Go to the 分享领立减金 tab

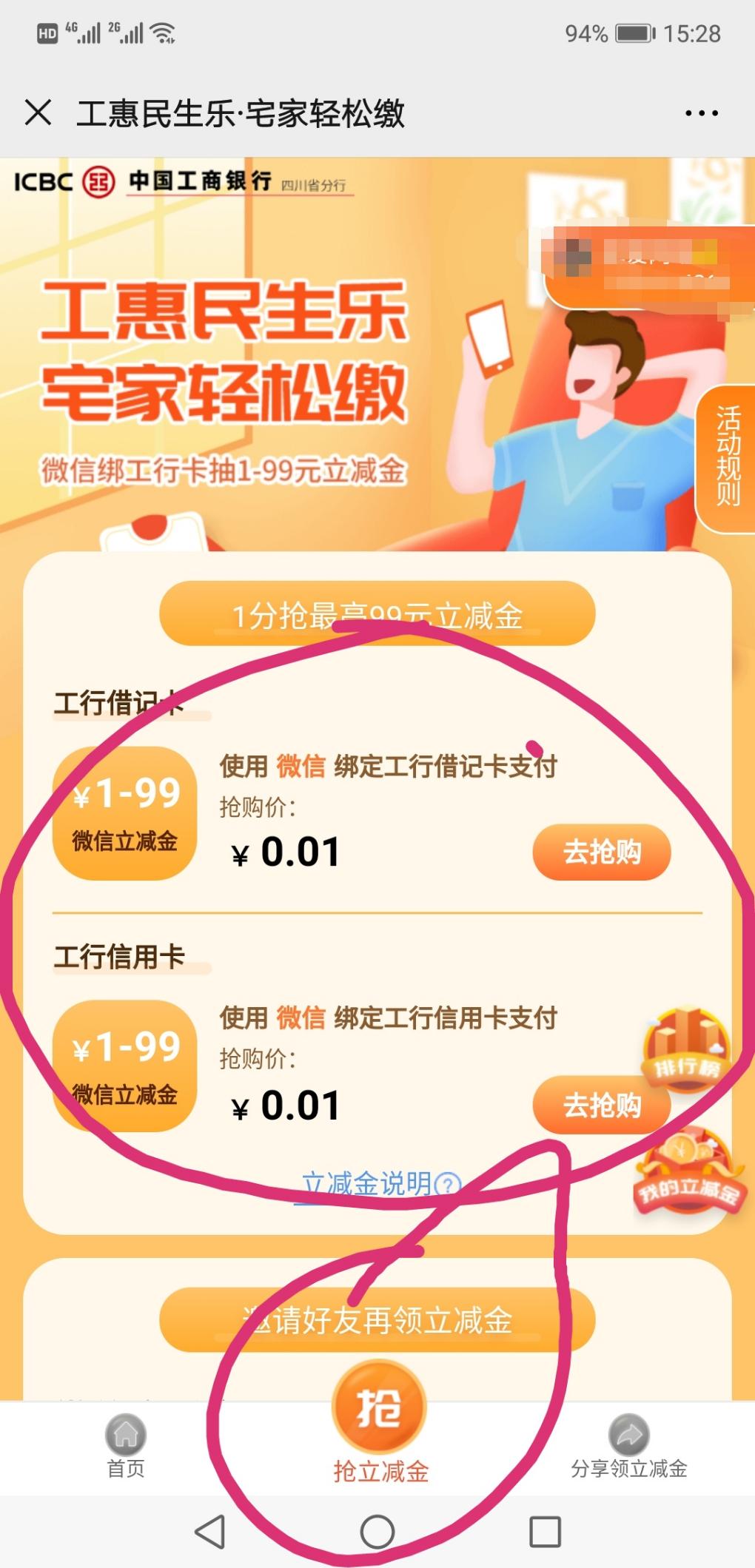click(x=628, y=1447)
